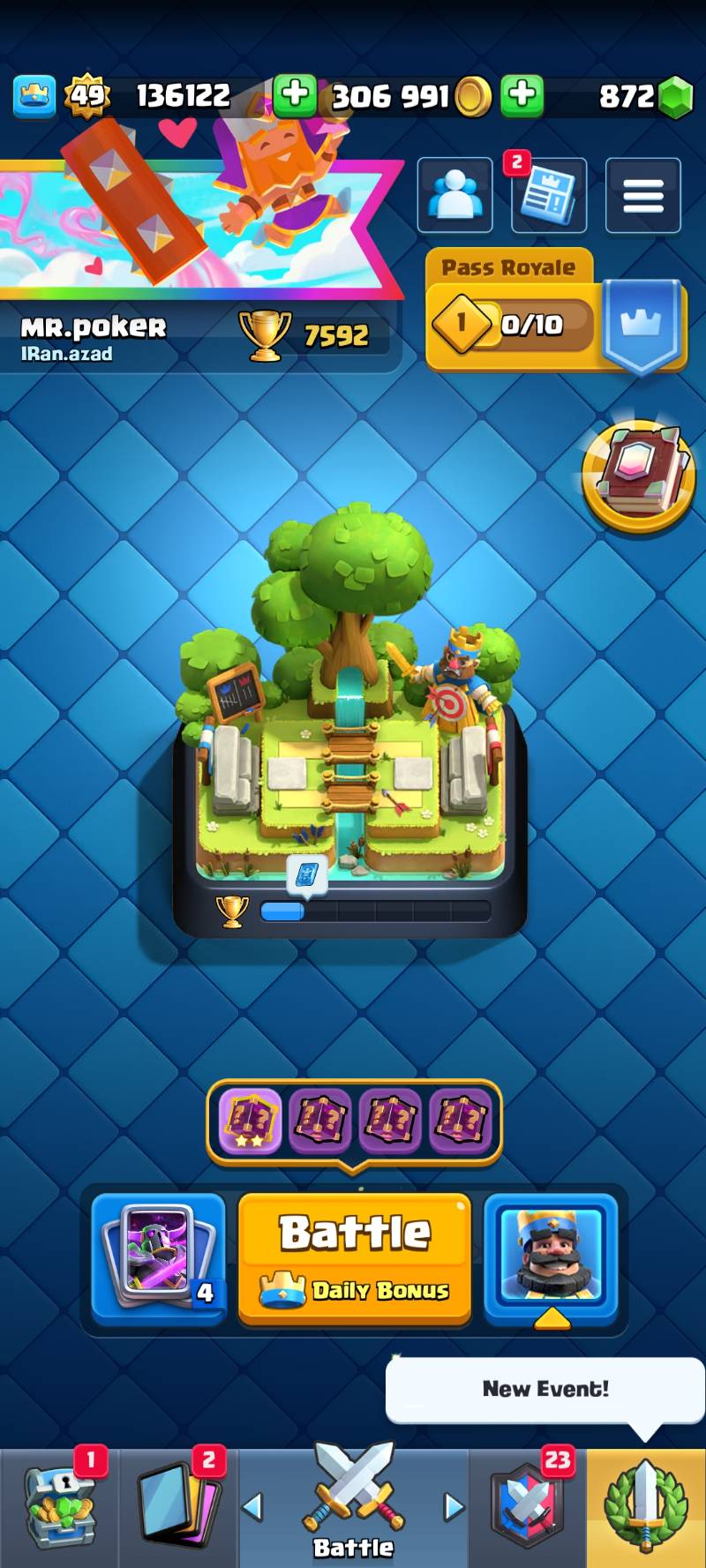Tap the green plus to buy gold
This screenshot has width=706, height=1568.
point(522,94)
